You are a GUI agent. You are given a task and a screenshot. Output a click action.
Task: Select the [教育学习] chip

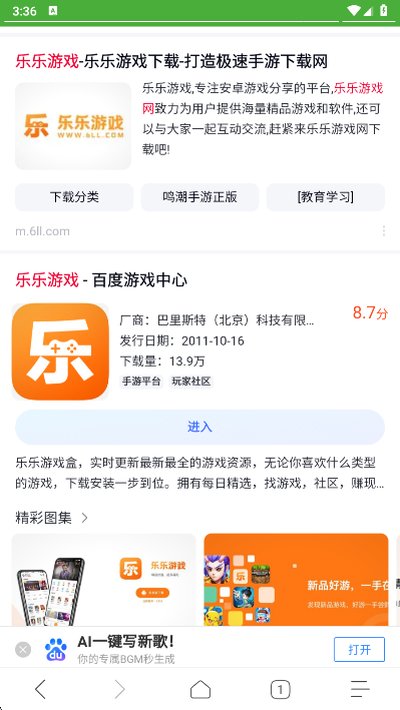coord(326,197)
